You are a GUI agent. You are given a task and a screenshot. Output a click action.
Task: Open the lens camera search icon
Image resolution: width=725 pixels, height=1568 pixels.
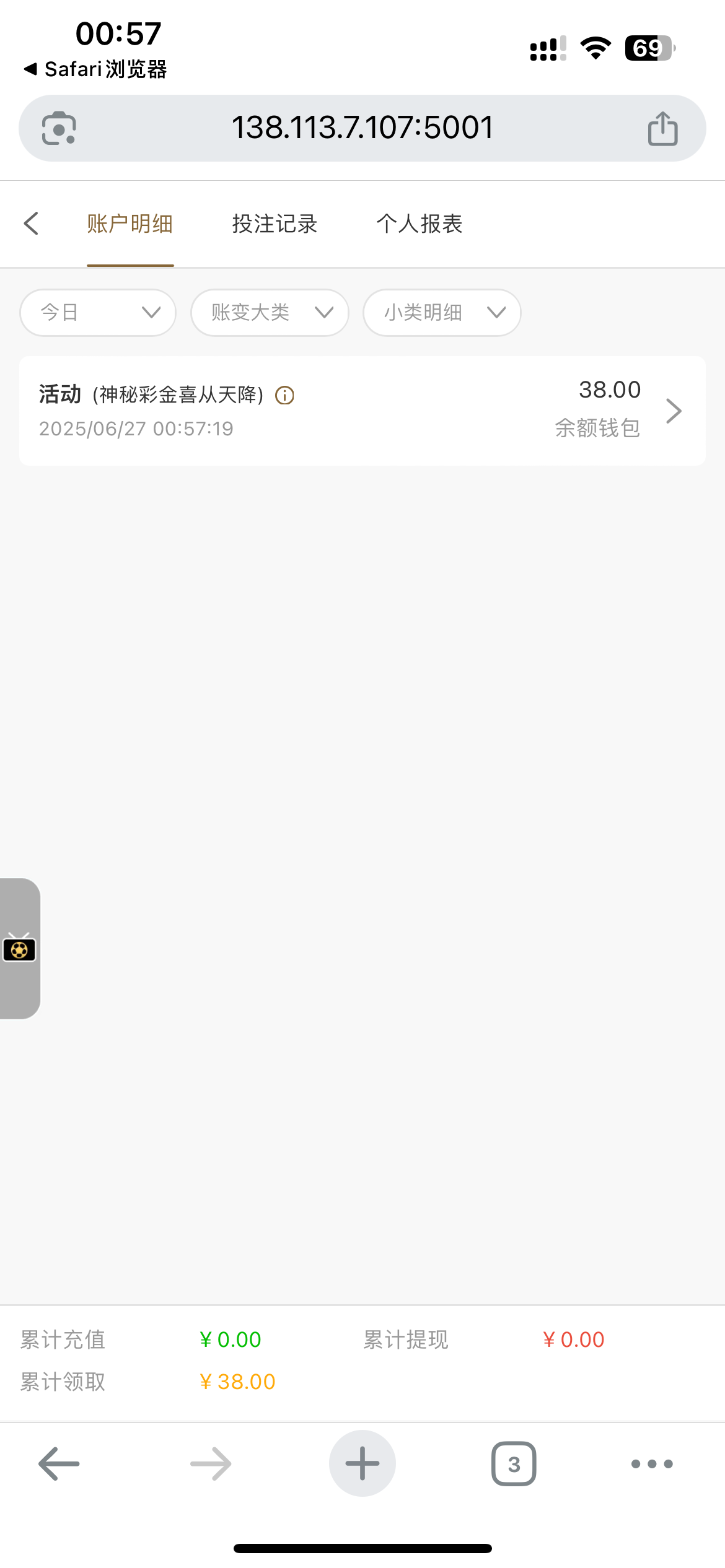click(x=59, y=128)
